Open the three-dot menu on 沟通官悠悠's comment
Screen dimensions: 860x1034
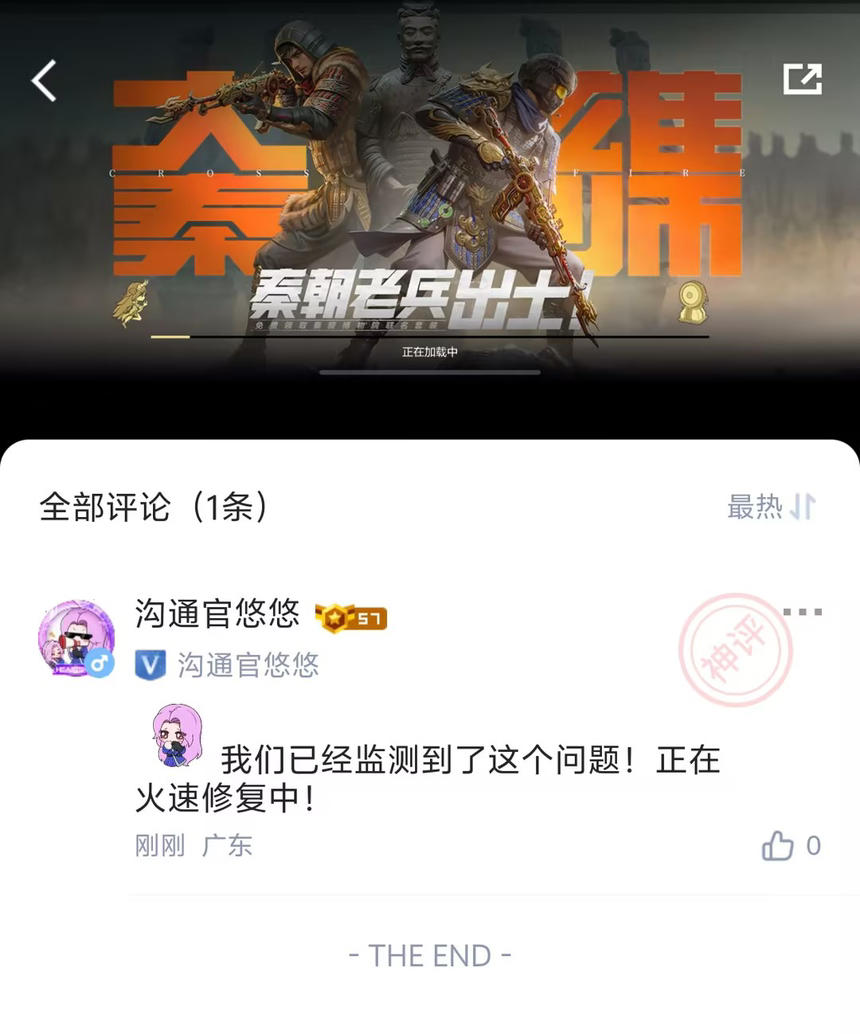802,612
